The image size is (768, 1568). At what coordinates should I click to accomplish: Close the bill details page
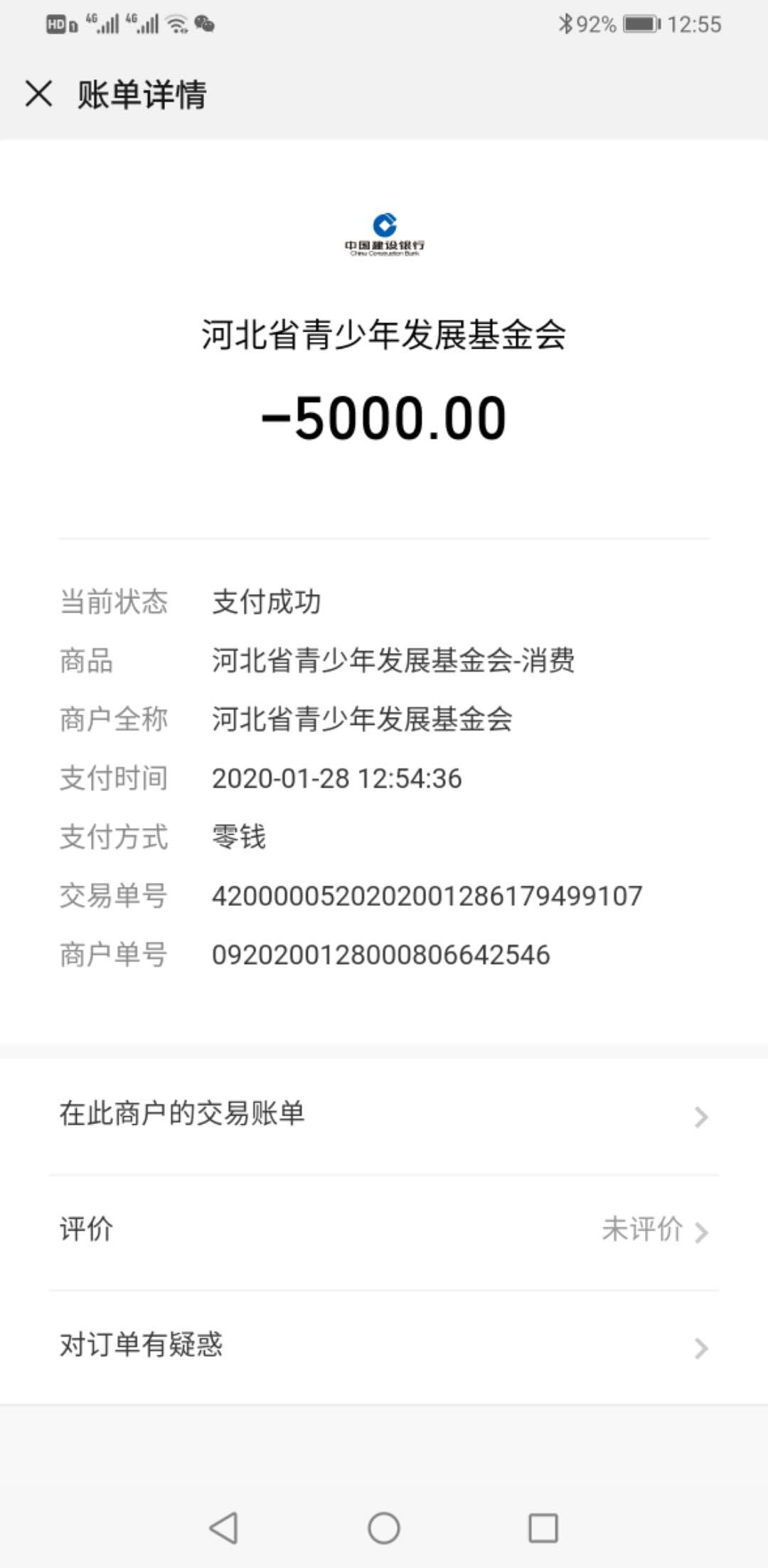pos(39,94)
